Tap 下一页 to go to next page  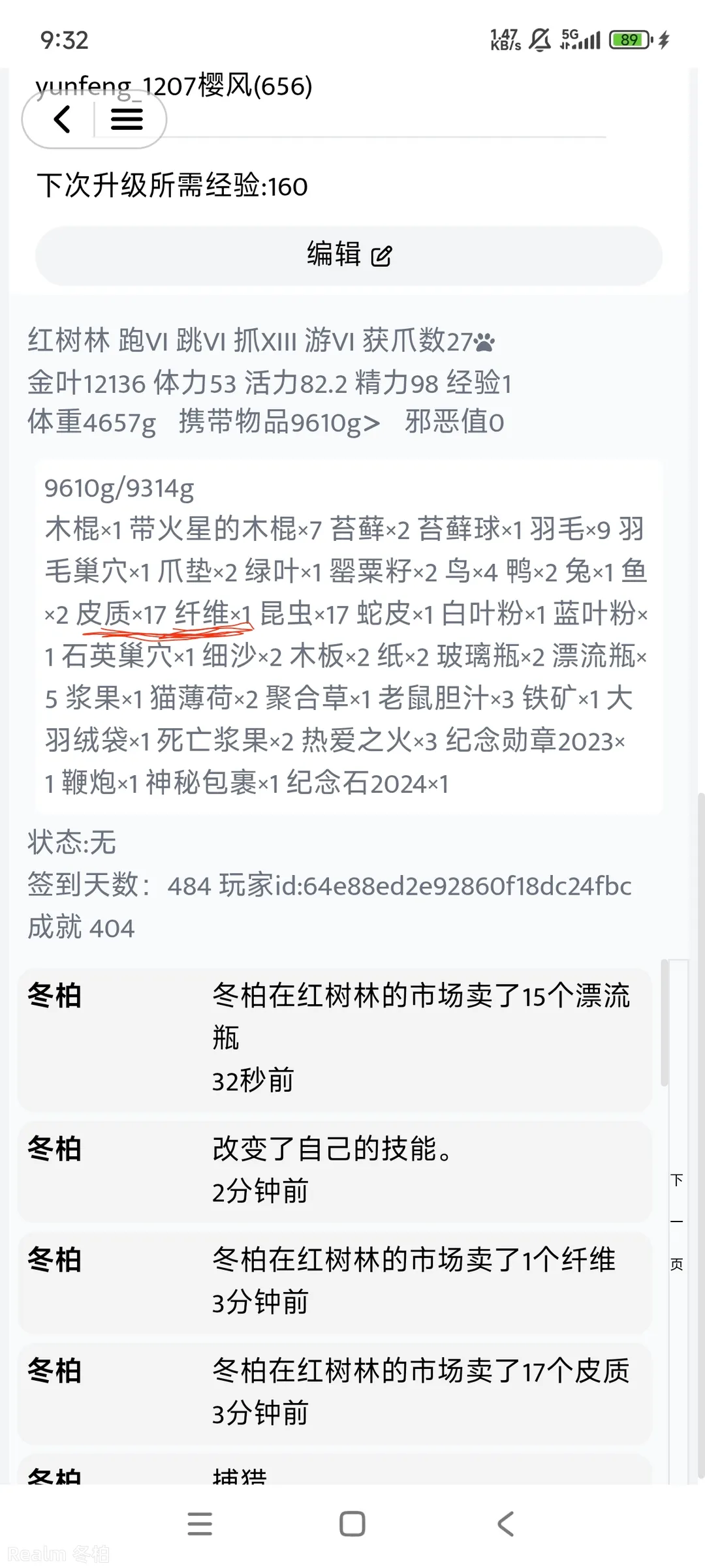677,1222
